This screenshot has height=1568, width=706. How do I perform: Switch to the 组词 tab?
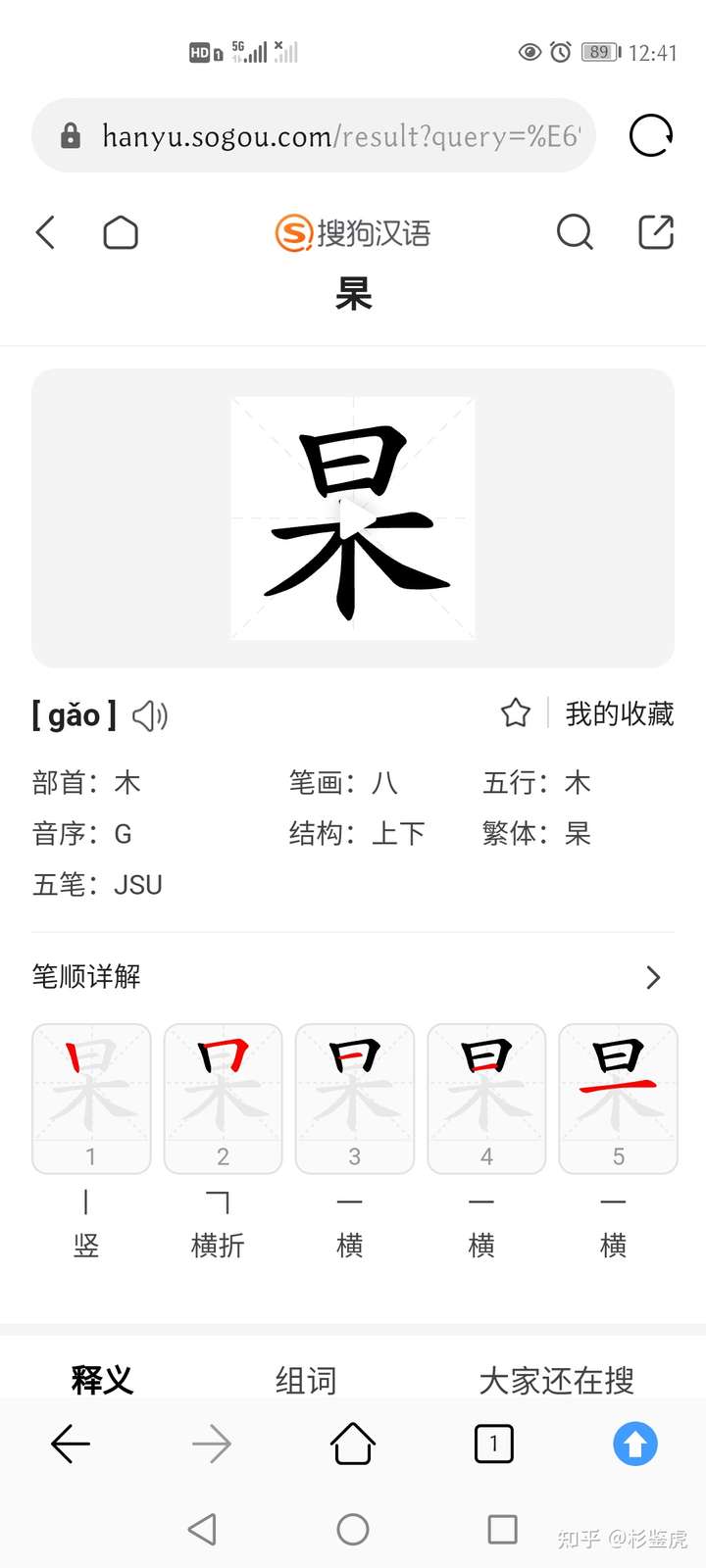pos(306,1380)
